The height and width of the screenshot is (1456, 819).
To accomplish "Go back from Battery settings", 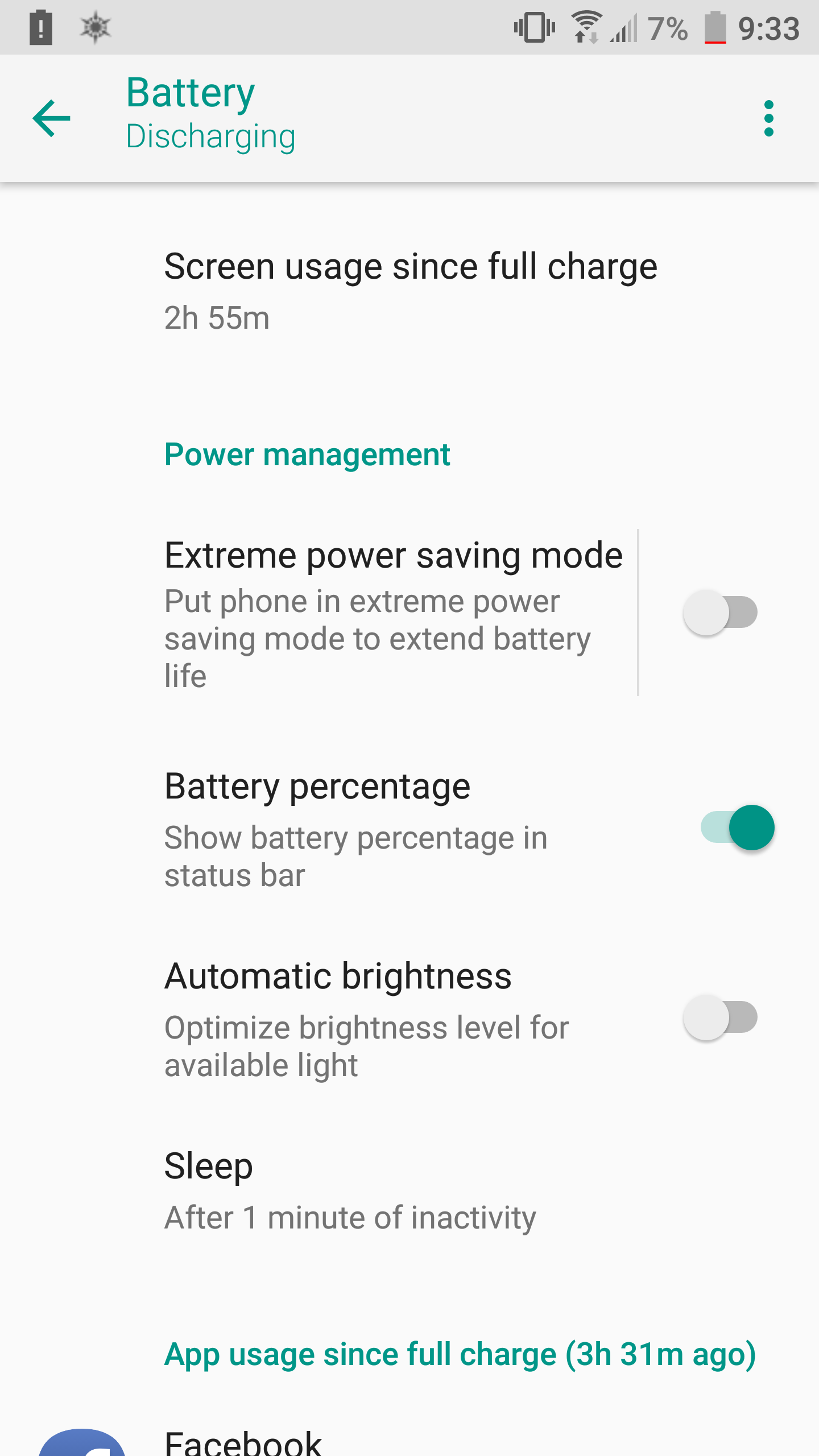I will coord(51,118).
